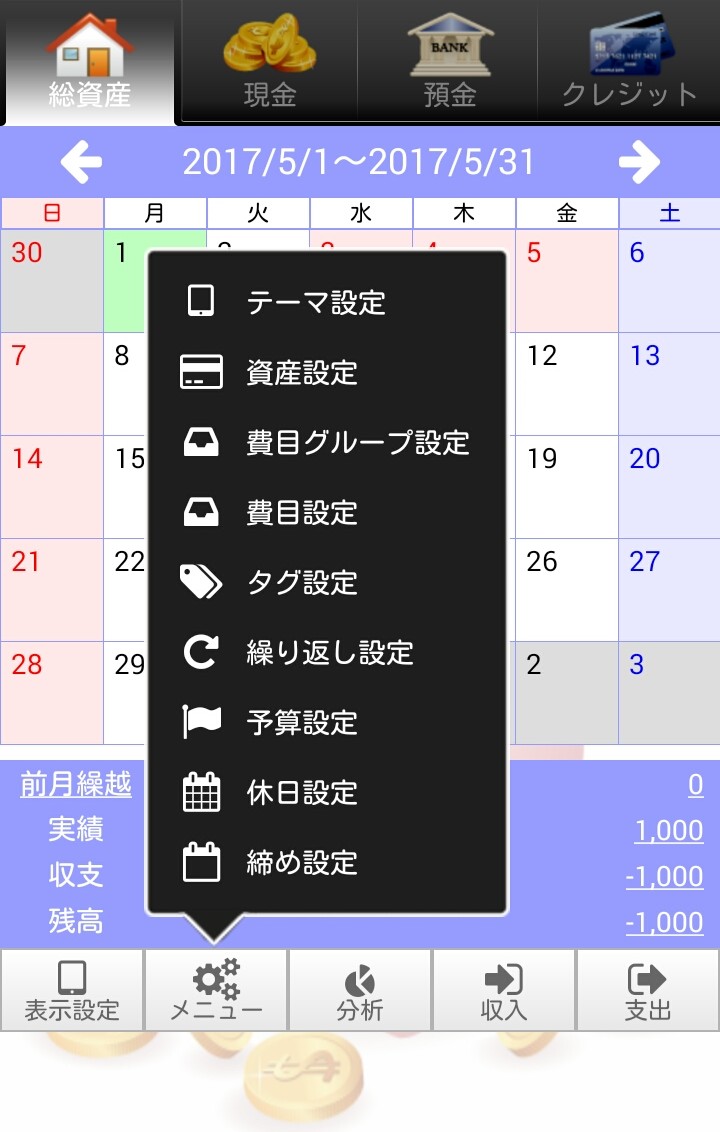Tap the 前月繰越 link
The width and height of the screenshot is (720, 1132).
point(76,785)
